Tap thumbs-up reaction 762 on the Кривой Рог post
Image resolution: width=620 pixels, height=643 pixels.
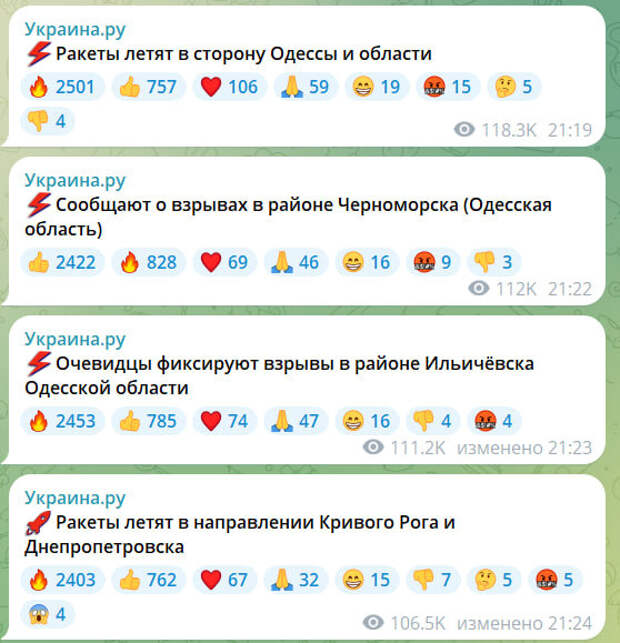pos(148,580)
